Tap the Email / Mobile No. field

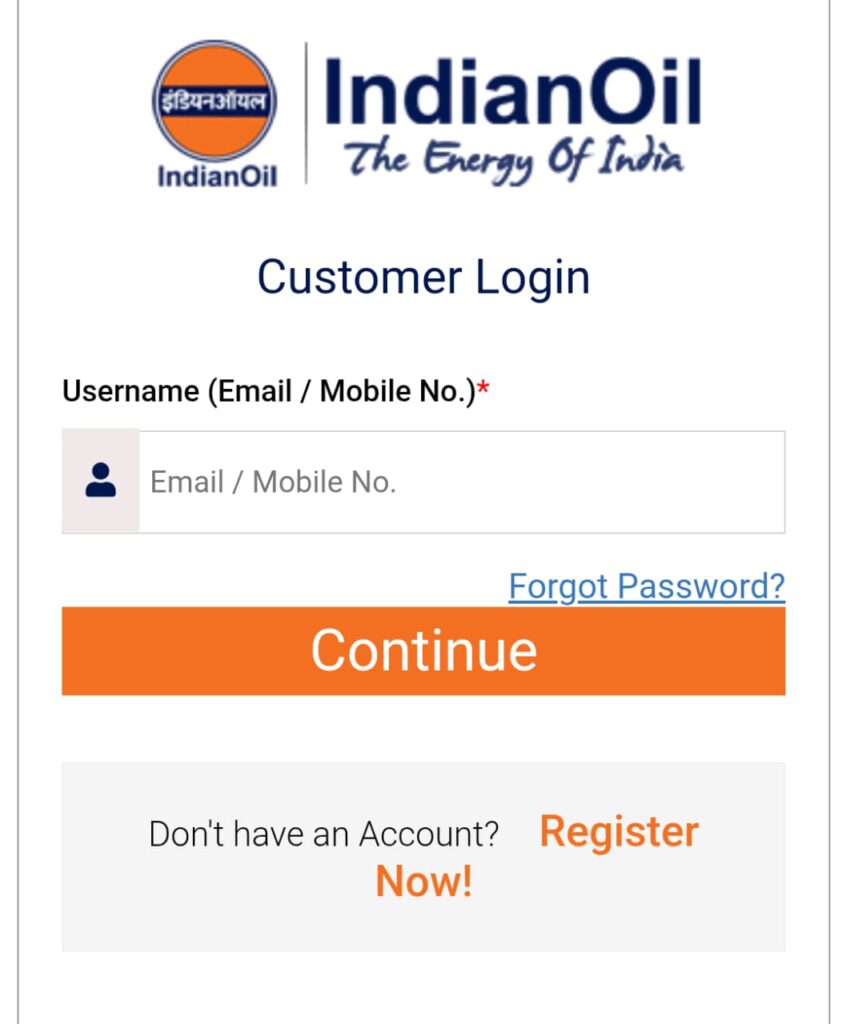[x=460, y=482]
